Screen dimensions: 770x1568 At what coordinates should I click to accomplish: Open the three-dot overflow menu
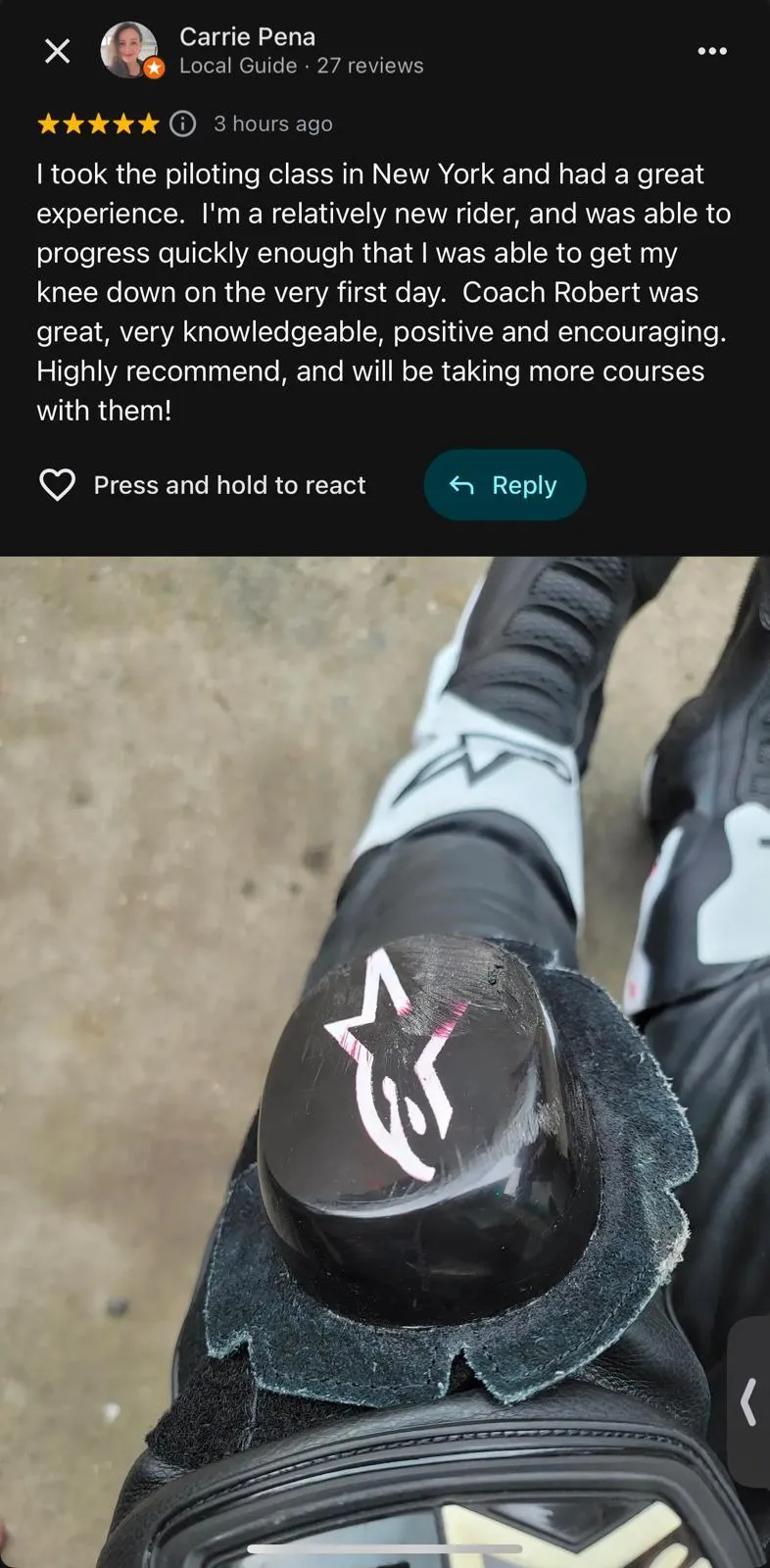click(712, 51)
